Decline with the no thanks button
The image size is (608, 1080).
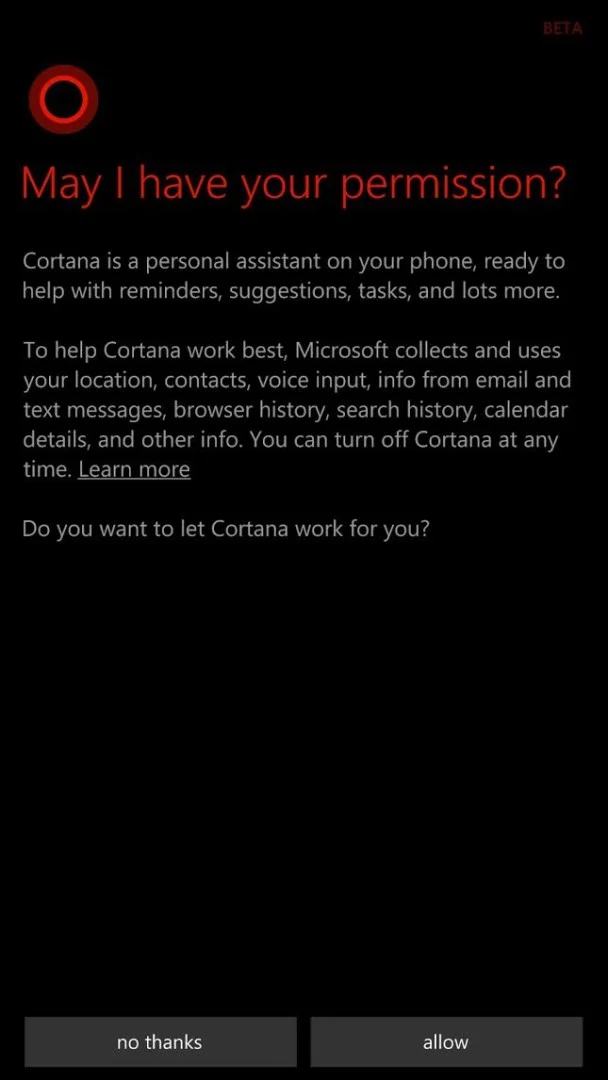[x=160, y=1041]
